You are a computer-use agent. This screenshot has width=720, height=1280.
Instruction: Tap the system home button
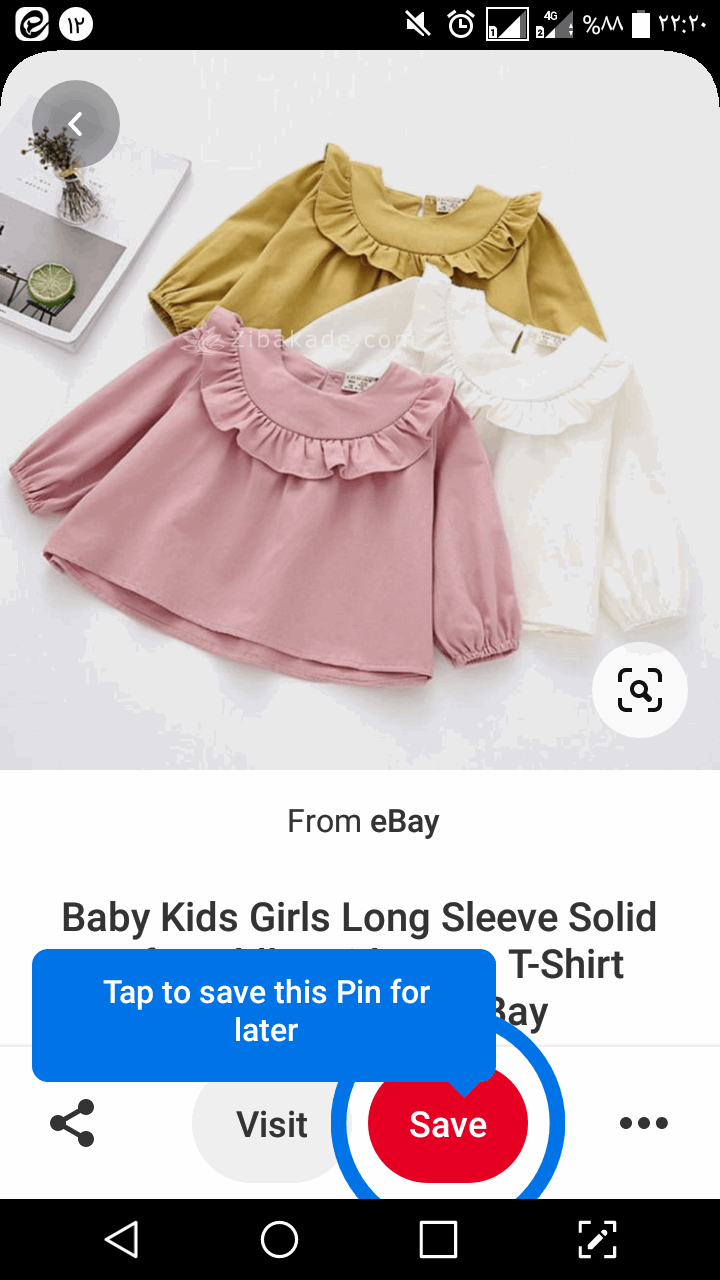click(279, 1240)
